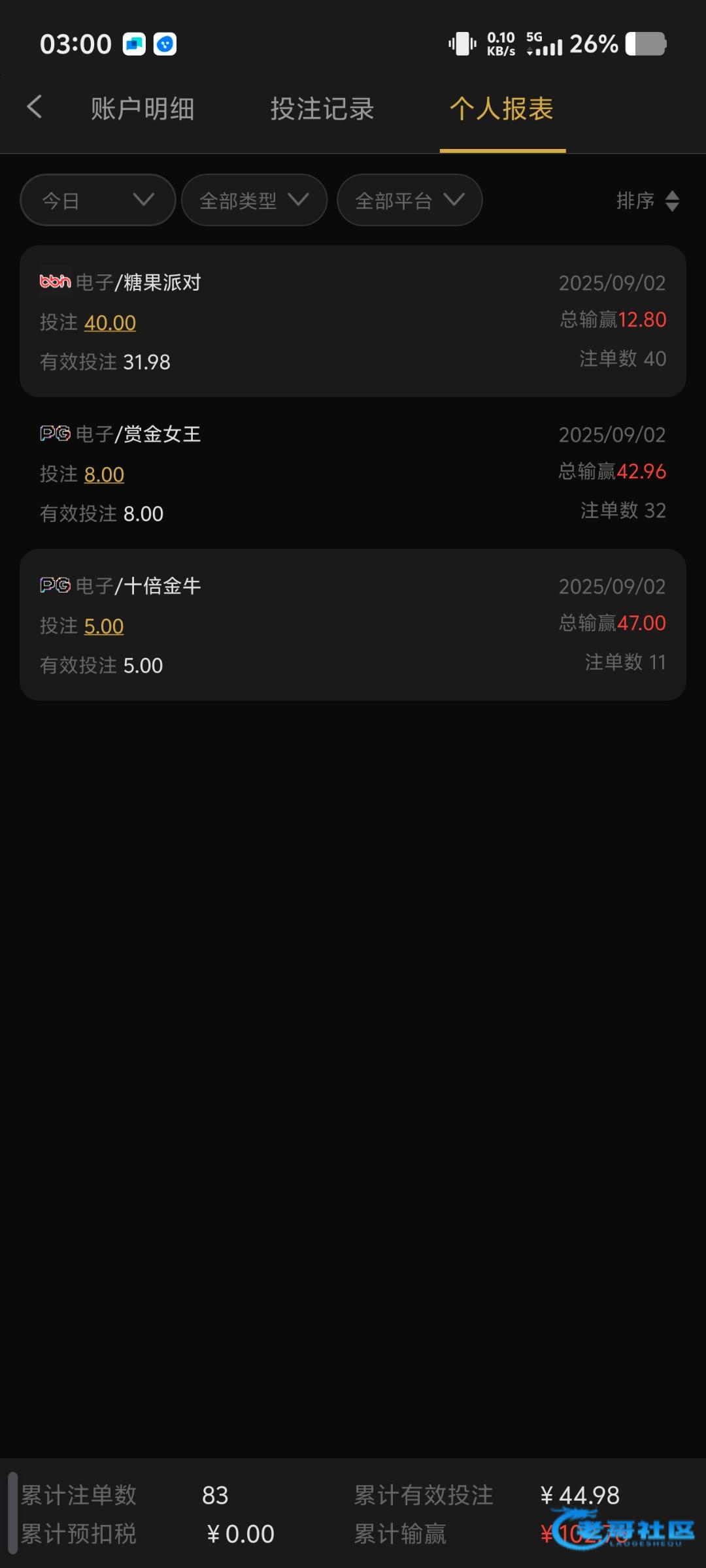Expand the 全部类型 filter dropdown

pos(254,200)
